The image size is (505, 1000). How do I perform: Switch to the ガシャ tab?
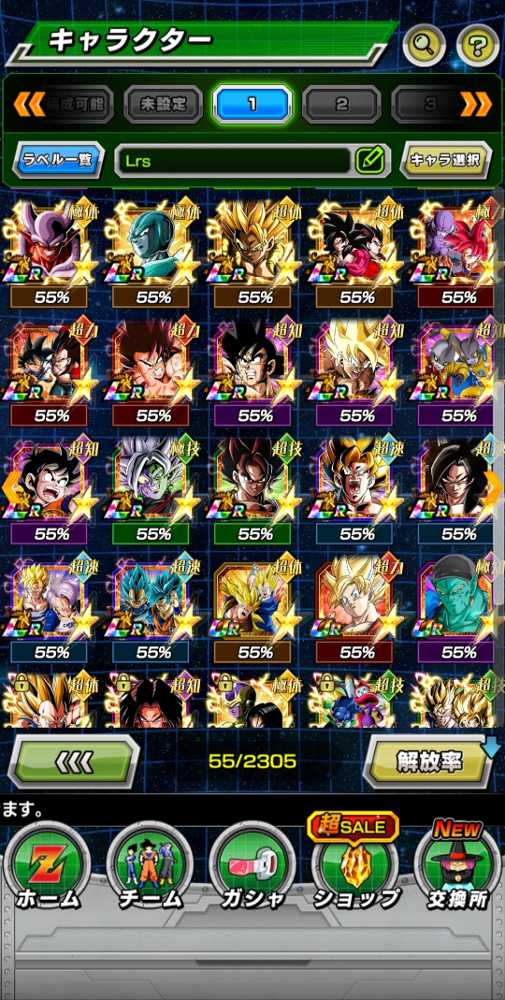252,866
